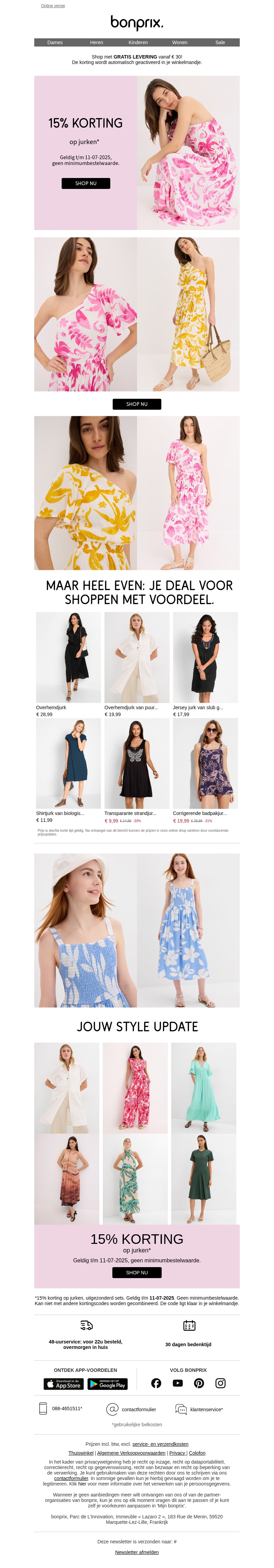This screenshot has height=1568, width=274.
Task: Open the bonprix Instagram profile
Action: pos(221,1383)
